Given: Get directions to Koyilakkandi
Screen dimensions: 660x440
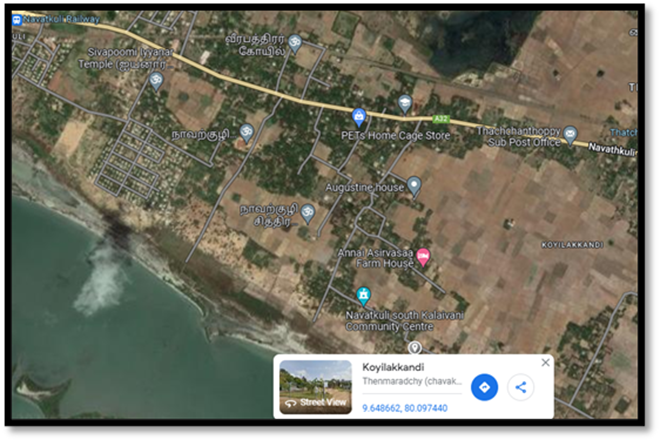Looking at the screenshot, I should coord(484,387).
